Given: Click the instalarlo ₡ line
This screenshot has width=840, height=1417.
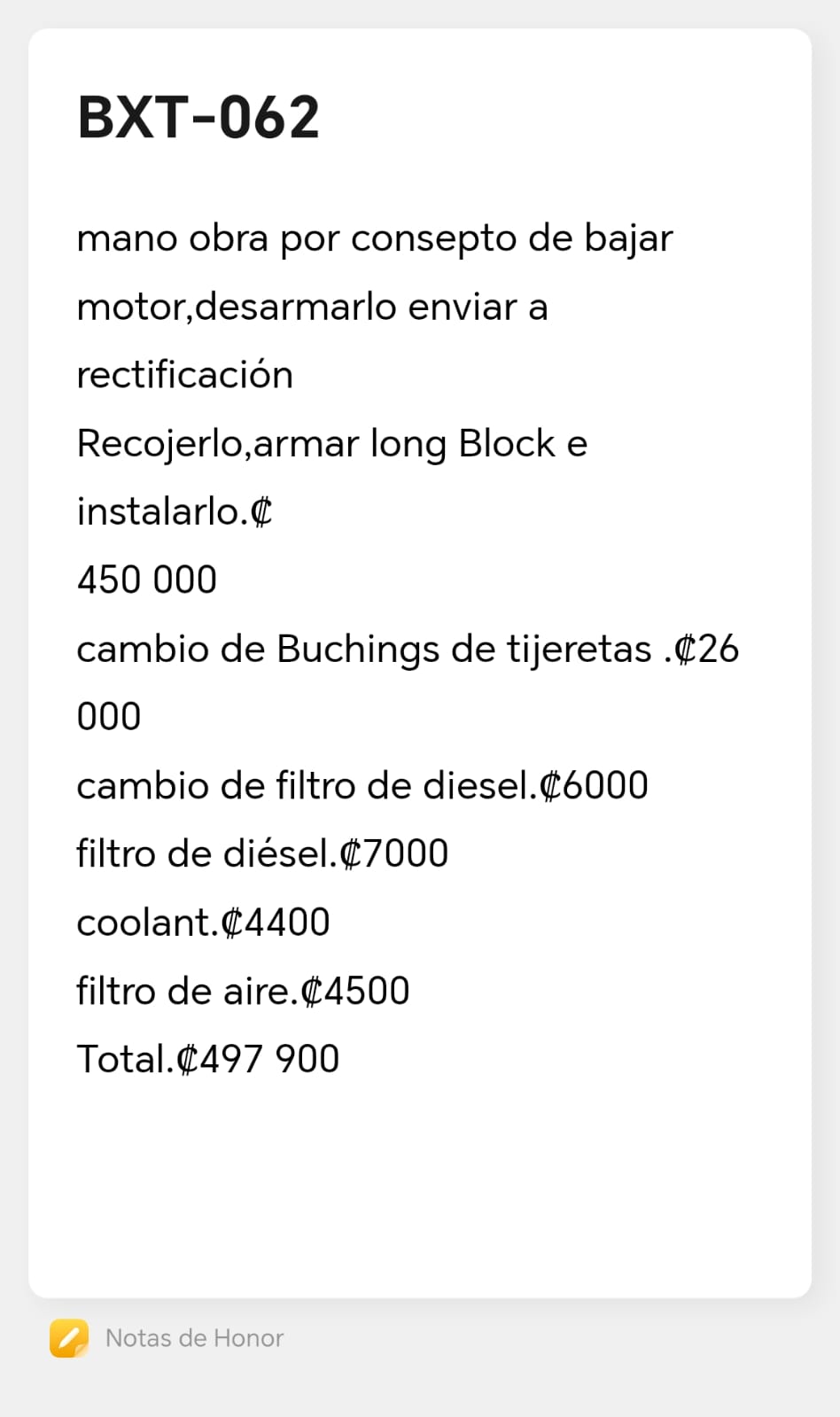Looking at the screenshot, I should [175, 511].
